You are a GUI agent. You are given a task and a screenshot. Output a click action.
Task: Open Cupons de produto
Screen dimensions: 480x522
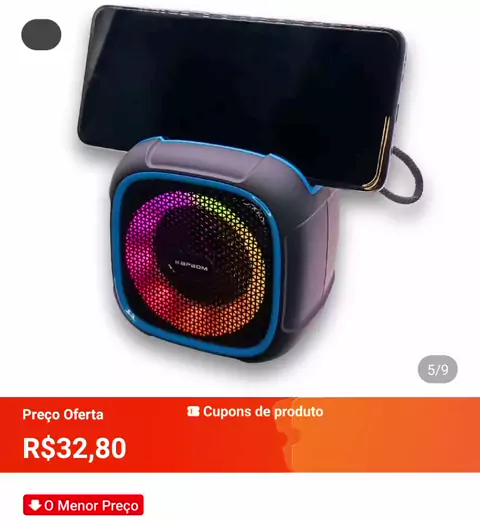point(255,412)
